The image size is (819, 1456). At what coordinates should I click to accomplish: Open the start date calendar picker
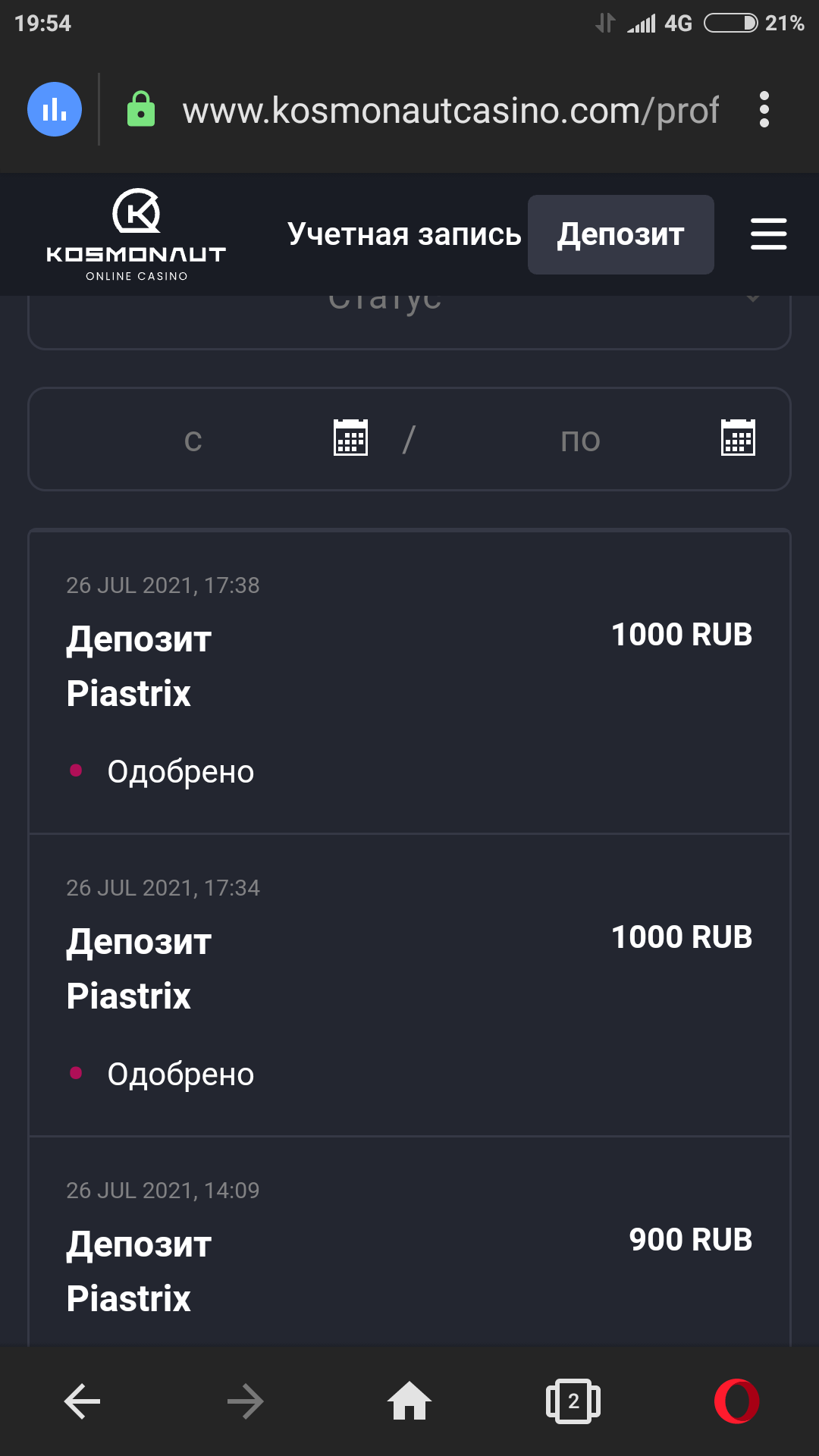point(350,438)
